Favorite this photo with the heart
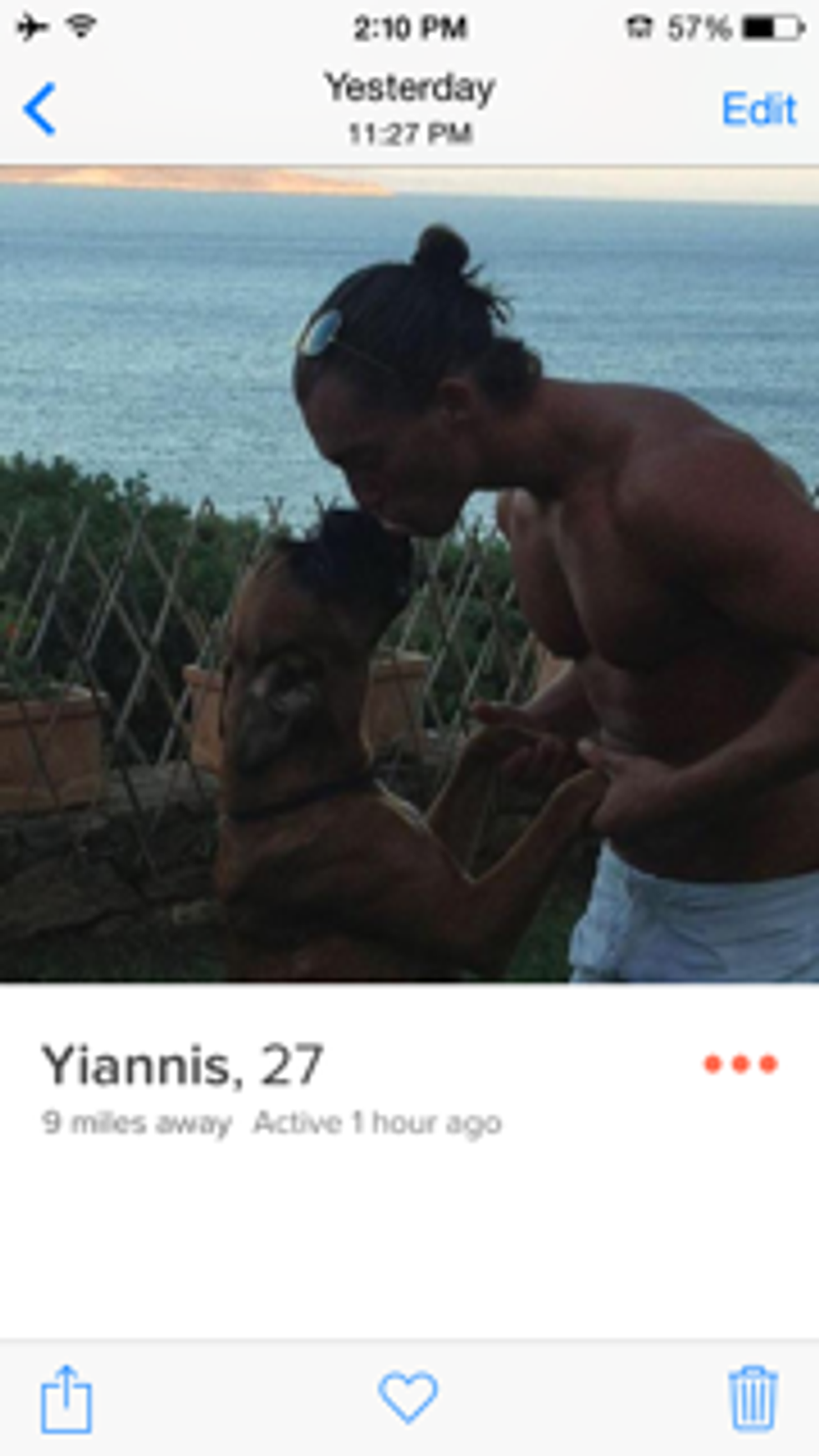This screenshot has height=1456, width=819. point(408,1396)
